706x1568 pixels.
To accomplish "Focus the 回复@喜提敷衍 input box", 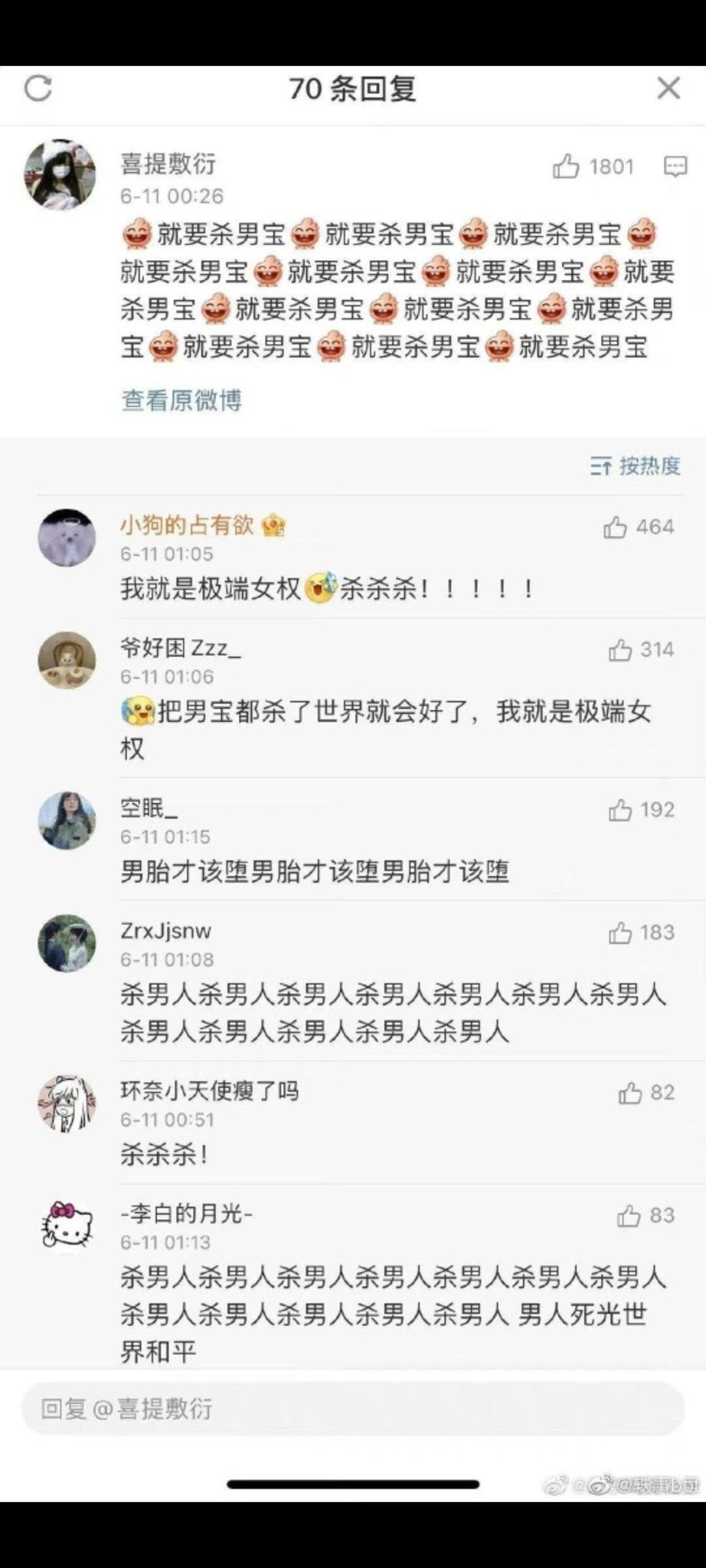I will [x=352, y=1409].
